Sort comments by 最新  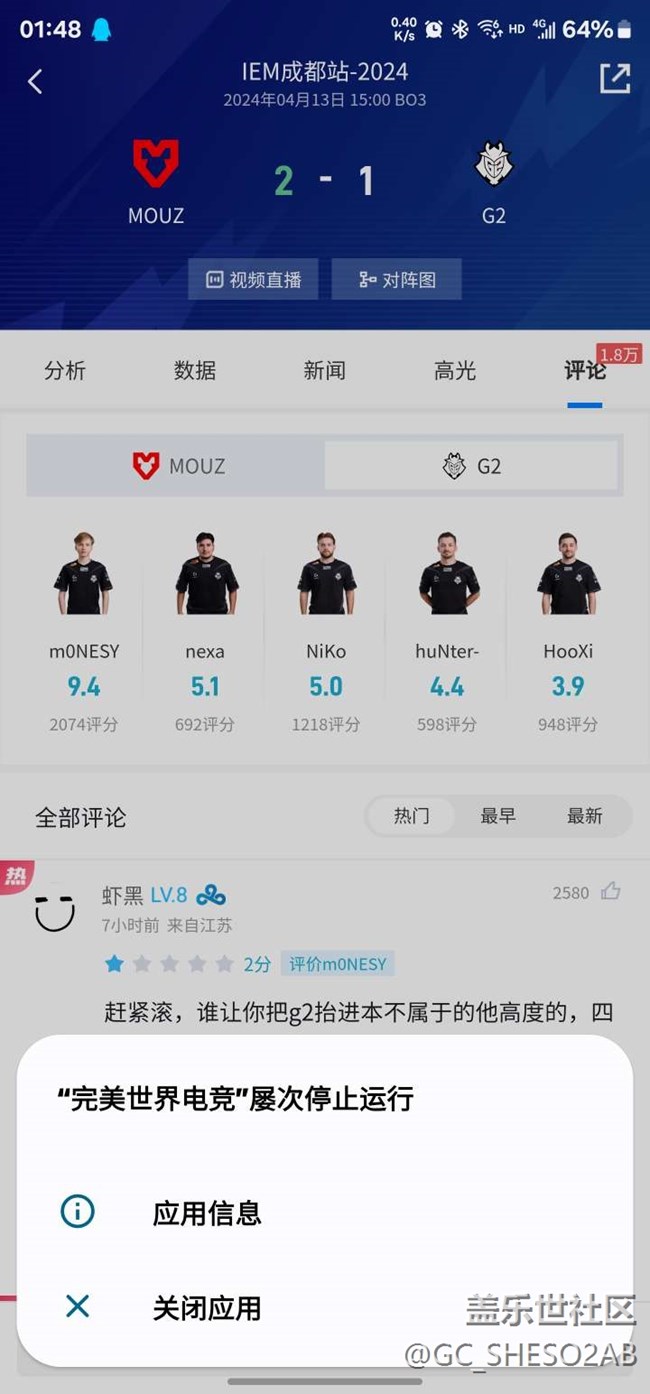[585, 816]
